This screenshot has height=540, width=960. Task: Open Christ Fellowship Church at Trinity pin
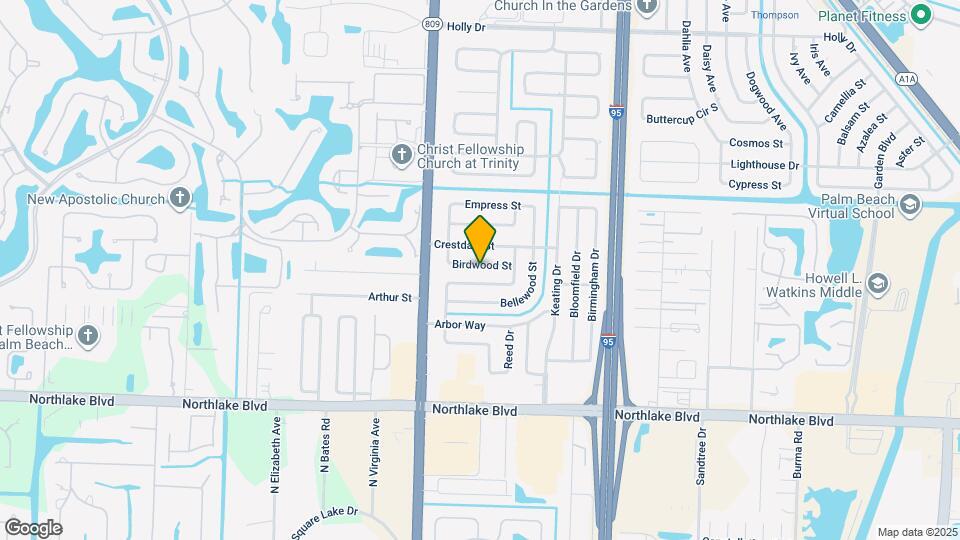402,156
